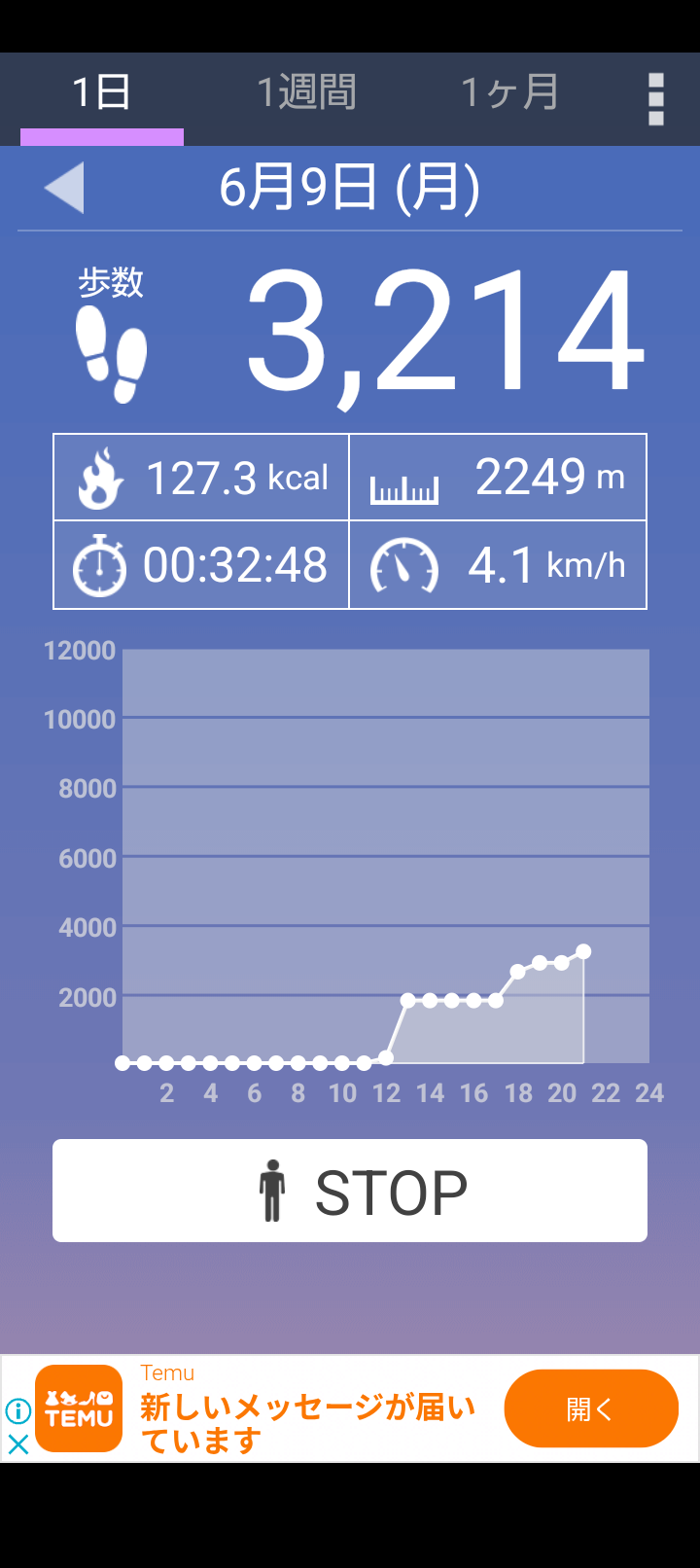
Task: Switch to the 1ヶ月 tab
Action: click(509, 93)
